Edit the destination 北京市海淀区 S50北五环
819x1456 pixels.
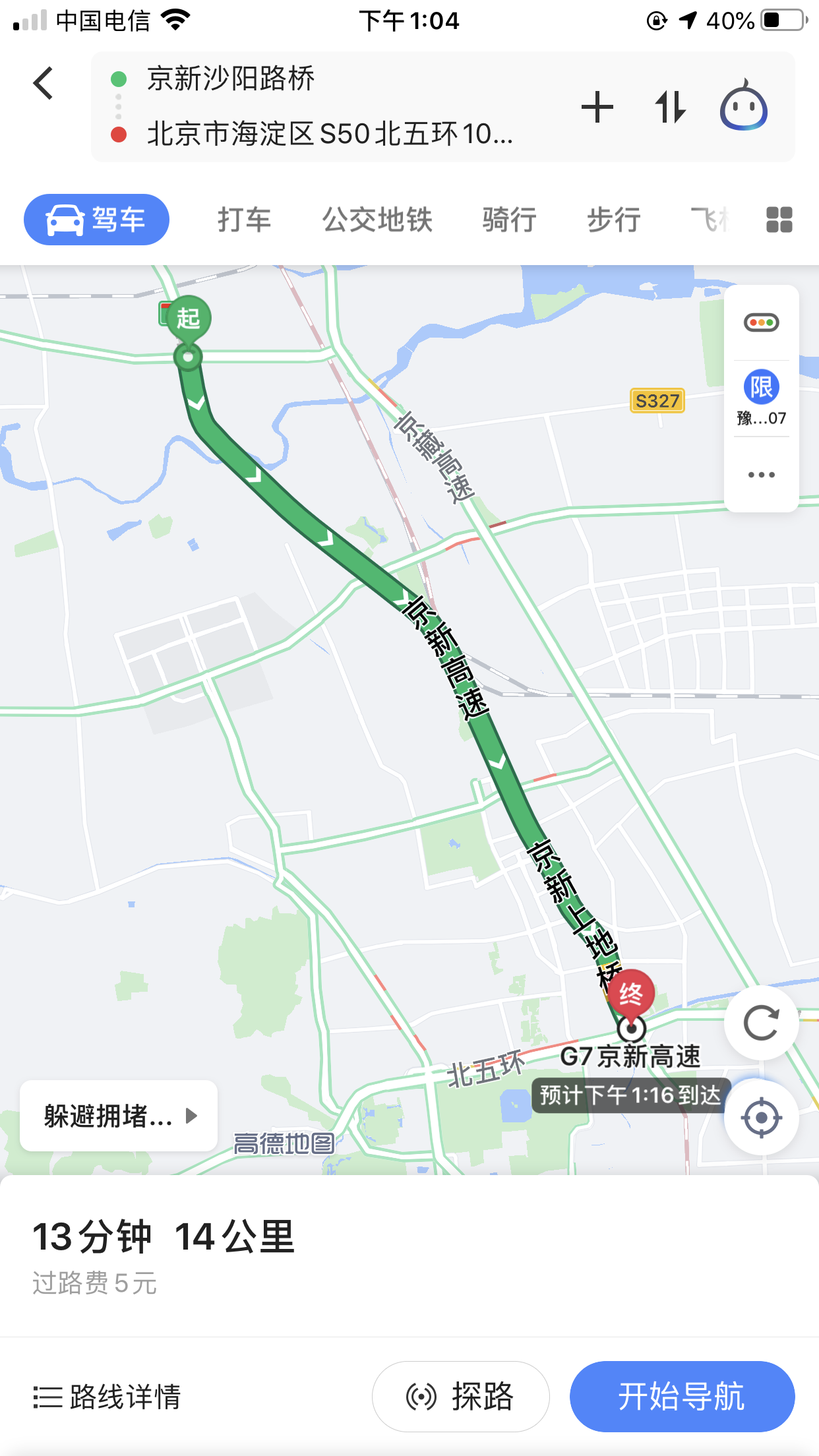330,134
